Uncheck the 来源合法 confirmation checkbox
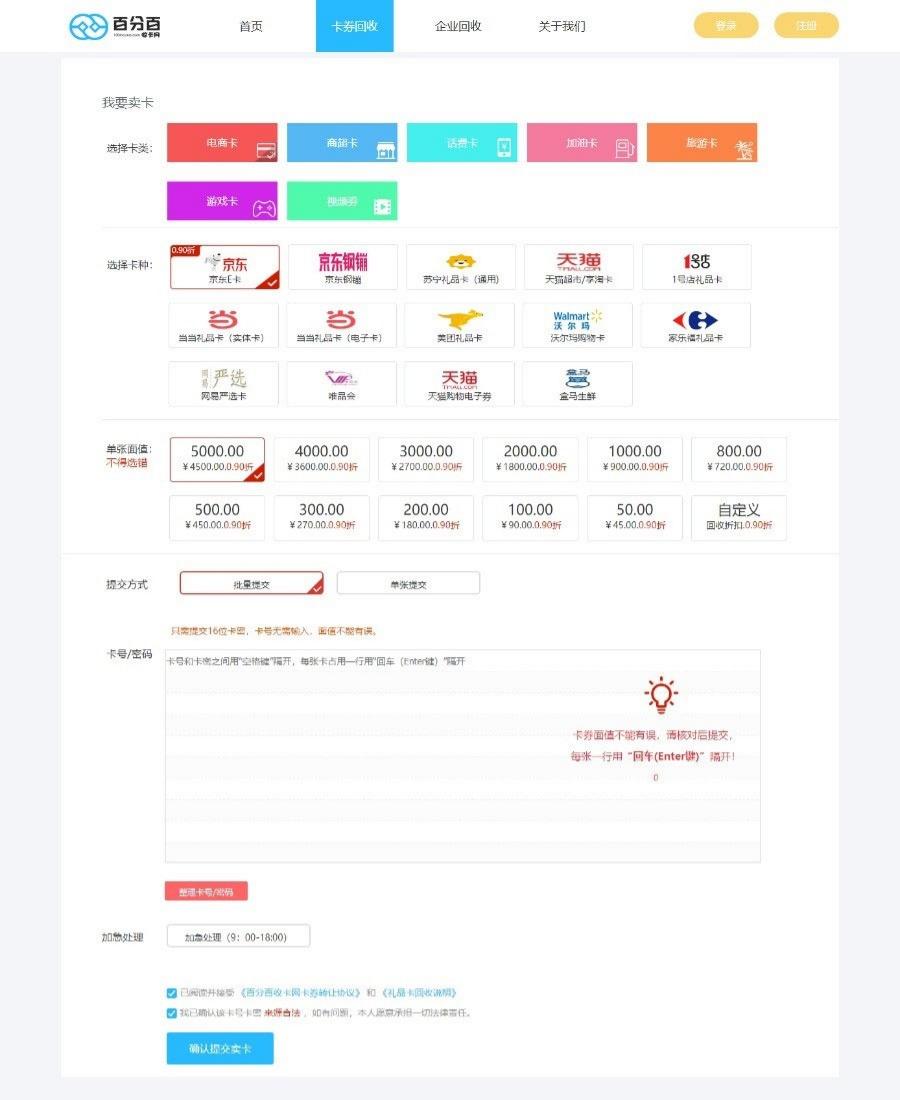Image resolution: width=900 pixels, height=1100 pixels. tap(172, 1013)
